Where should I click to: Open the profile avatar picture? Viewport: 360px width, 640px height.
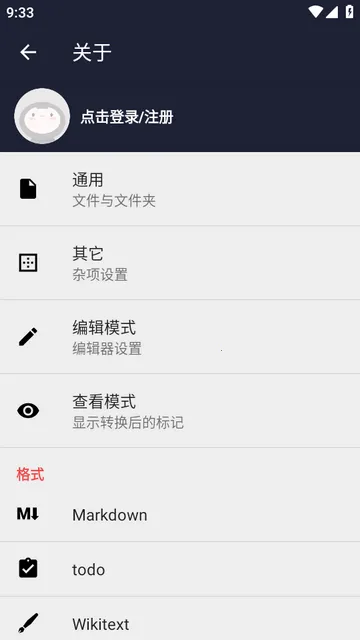point(42,116)
